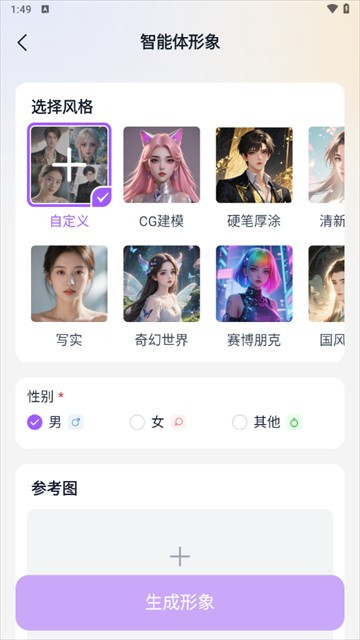The image size is (360, 640).
Task: Choose the CG建模 style
Action: [162, 164]
